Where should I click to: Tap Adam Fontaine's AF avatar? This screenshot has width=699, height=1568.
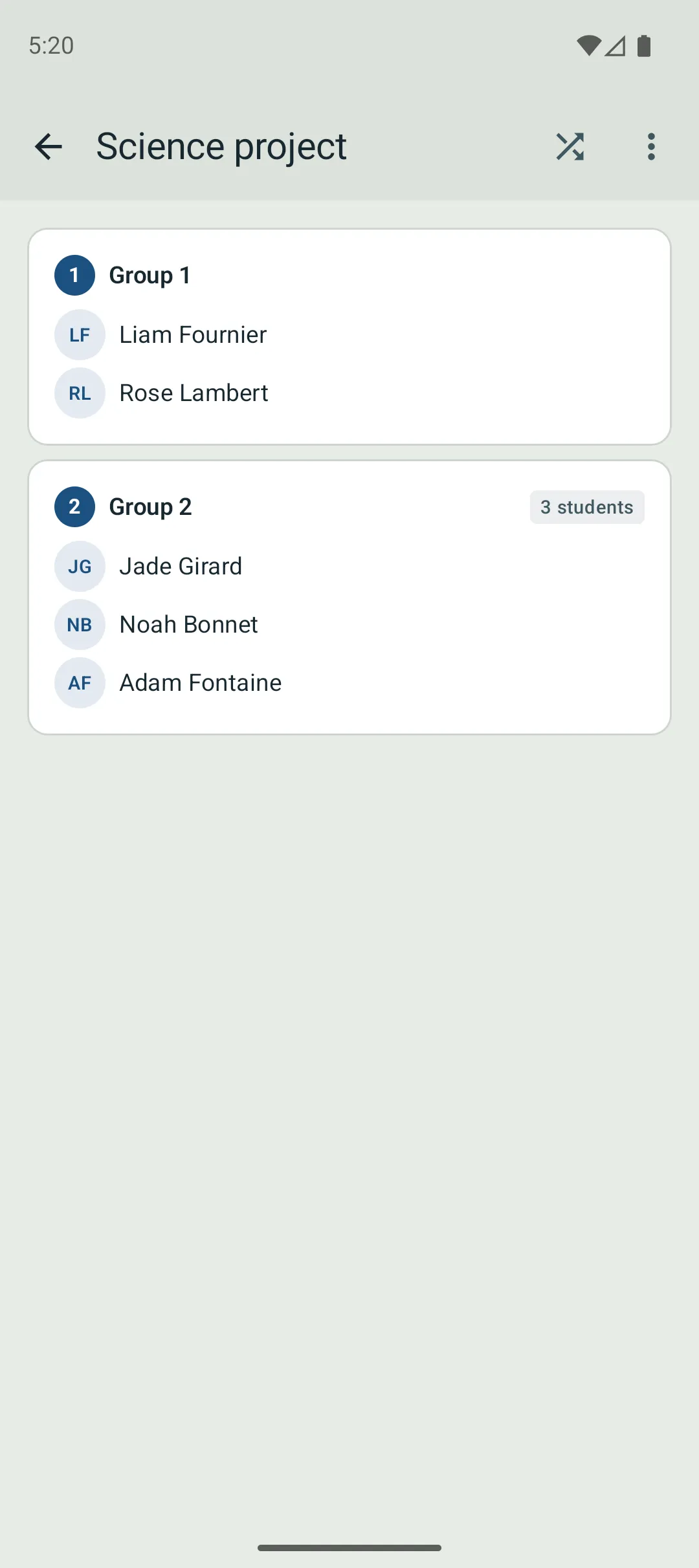click(x=79, y=682)
